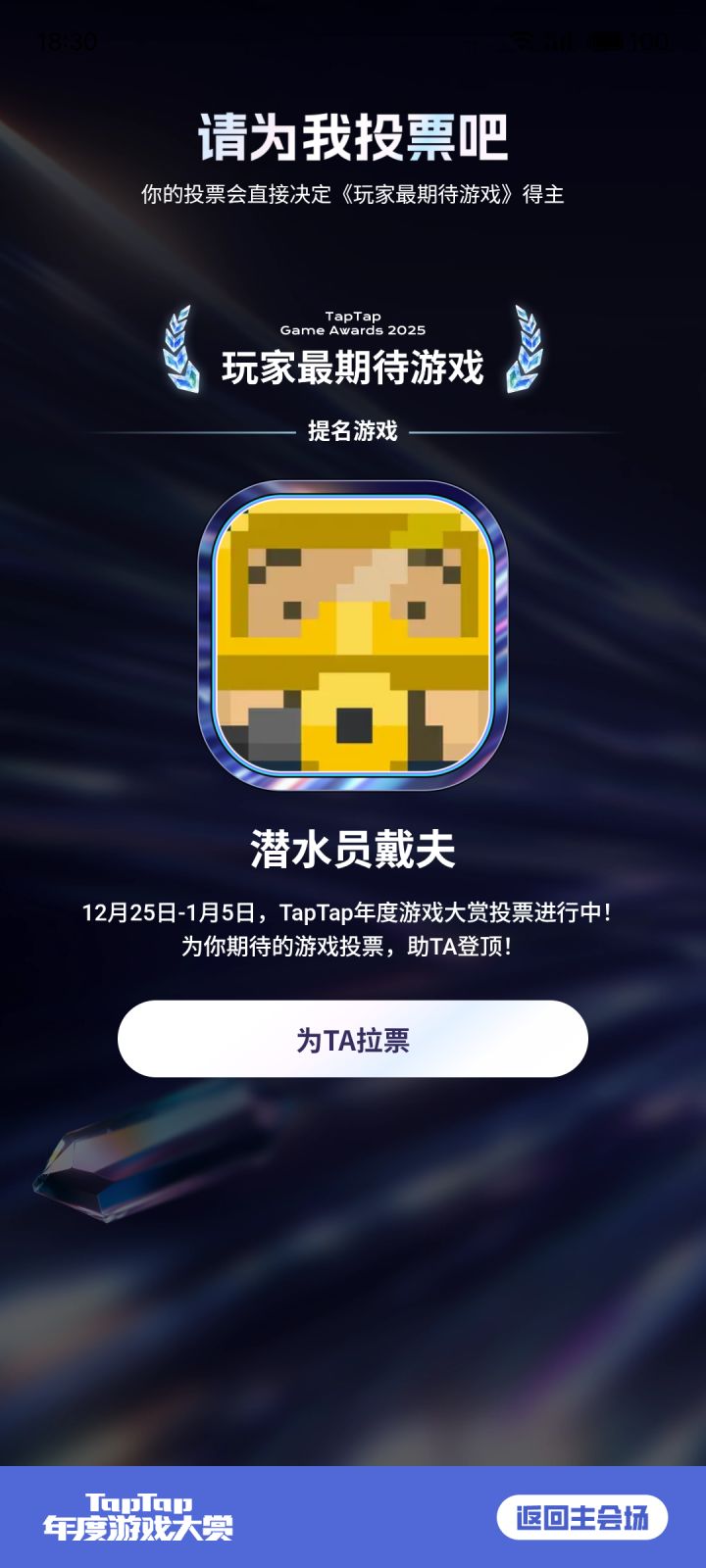The height and width of the screenshot is (1568, 706).
Task: Click the voting period description text
Action: (x=353, y=913)
